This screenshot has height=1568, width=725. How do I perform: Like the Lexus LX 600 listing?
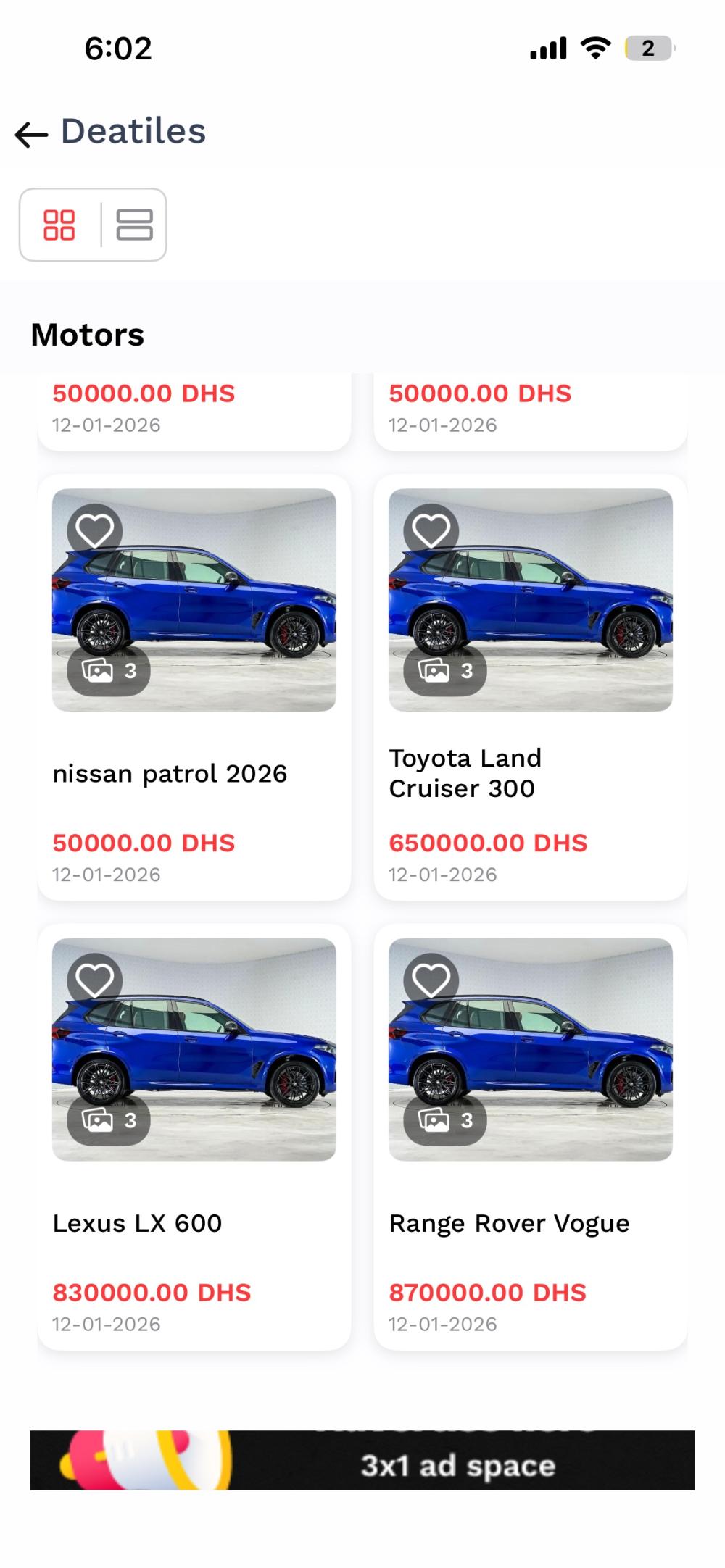pos(95,981)
